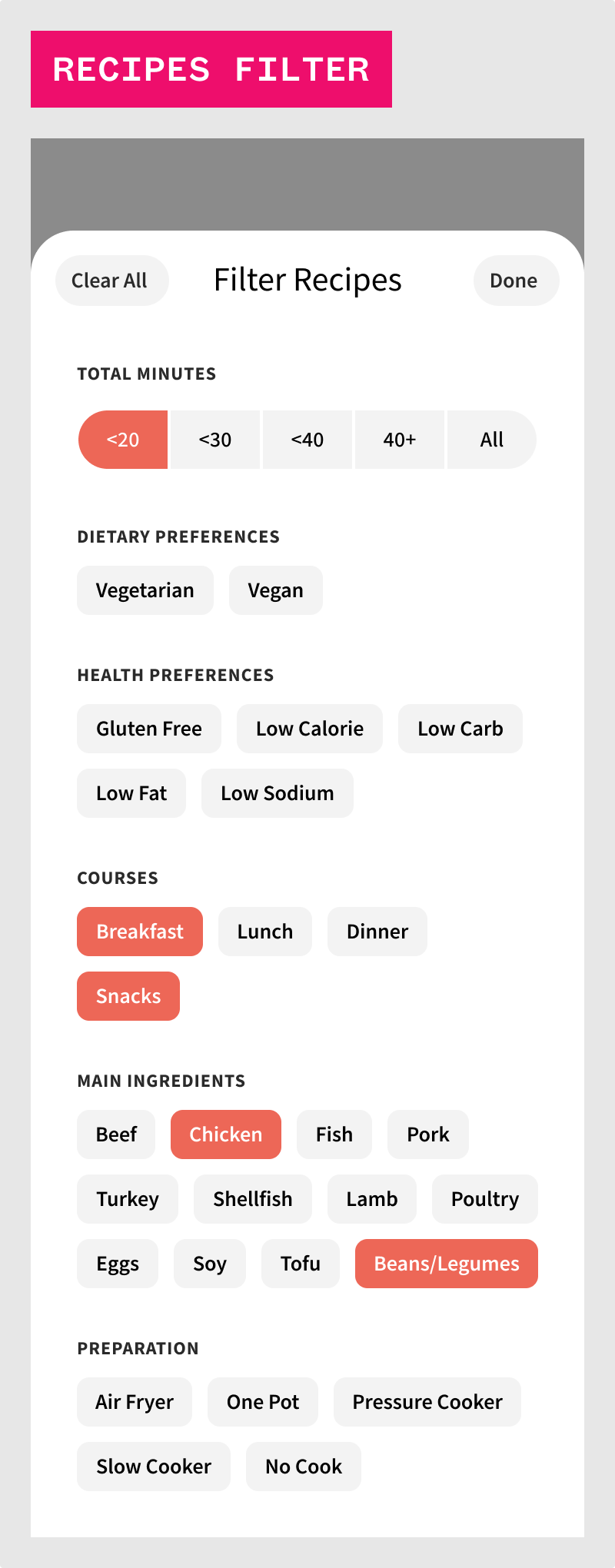Viewport: 615px width, 1568px height.
Task: Add Dinner to selected courses
Action: click(x=377, y=932)
